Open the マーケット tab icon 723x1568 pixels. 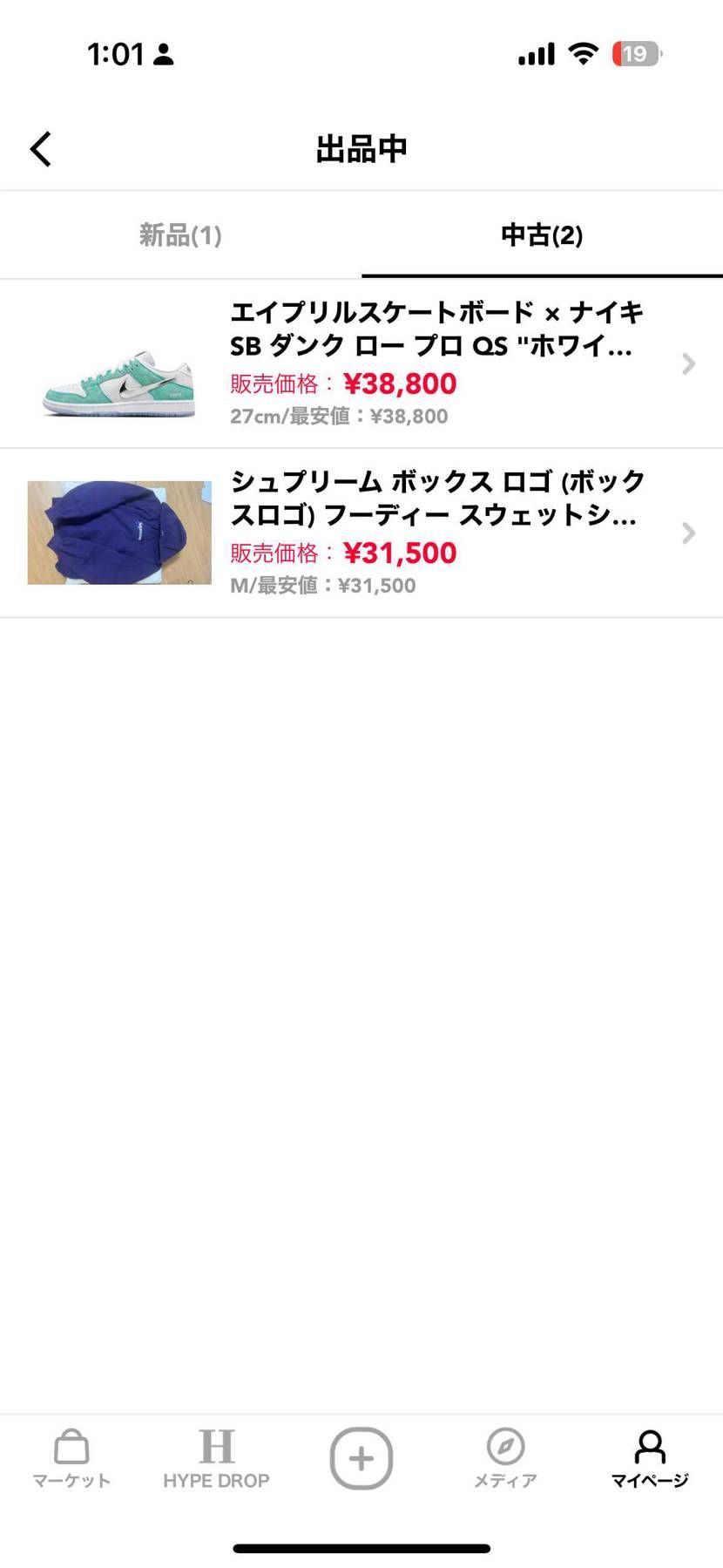(x=70, y=1449)
